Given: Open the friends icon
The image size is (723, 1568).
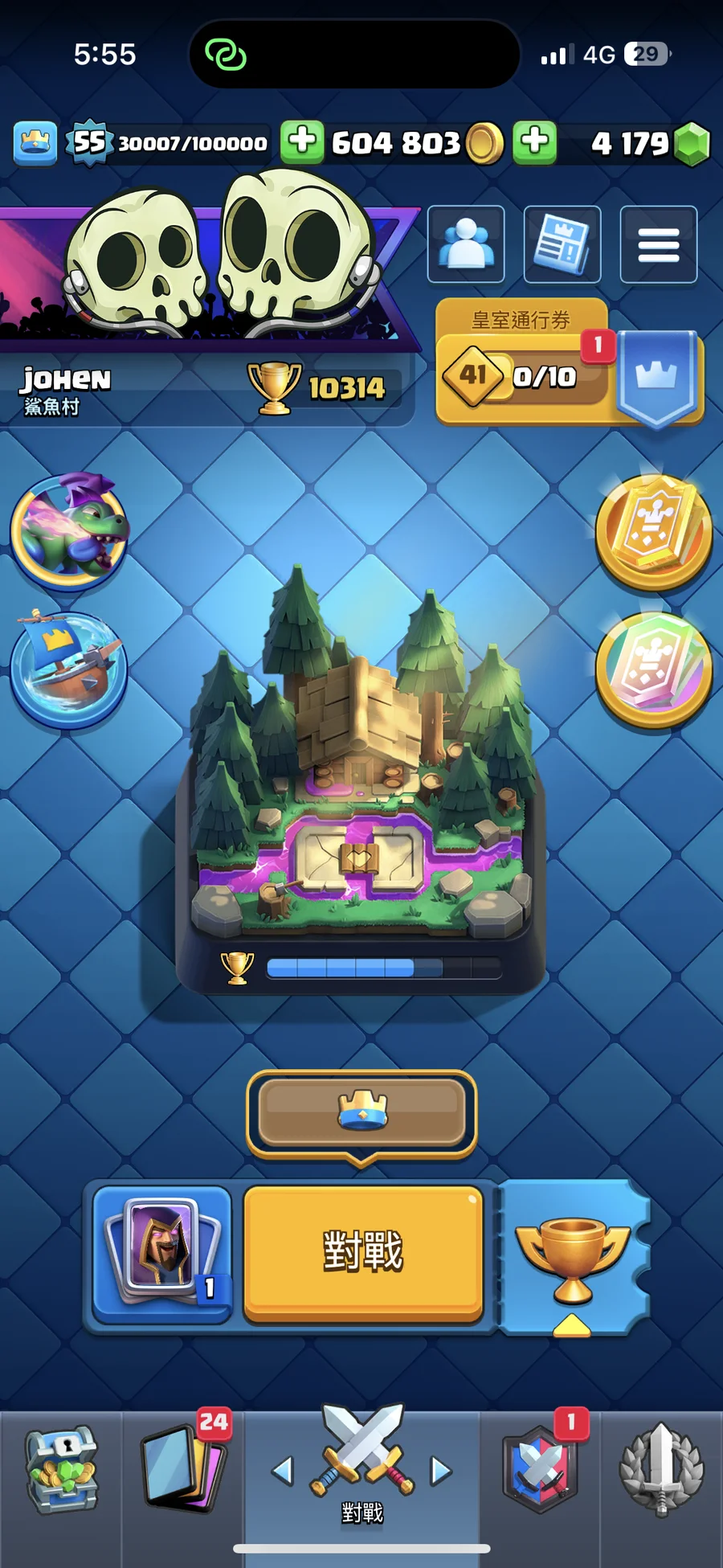Looking at the screenshot, I should [x=466, y=245].
